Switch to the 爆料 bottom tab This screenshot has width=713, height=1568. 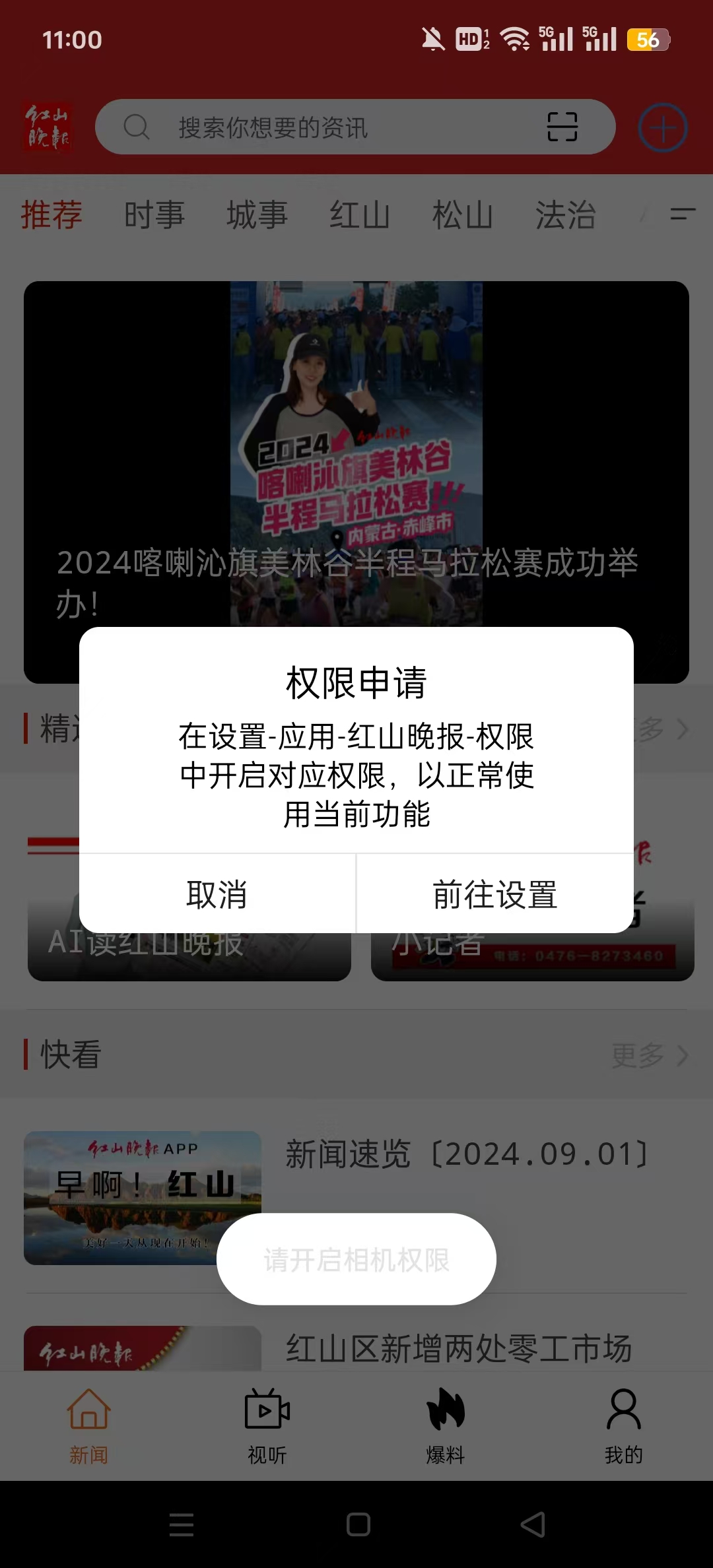(x=446, y=1426)
